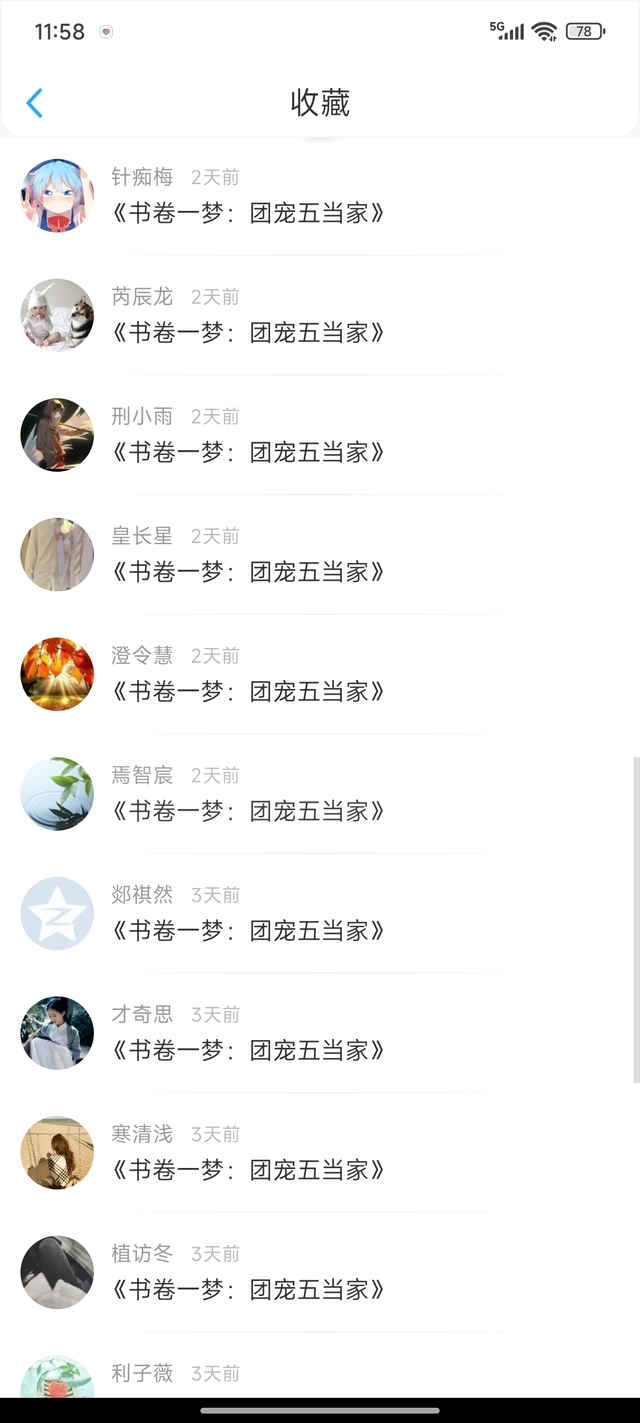Open 澄令慧's favorited entry

pyautogui.click(x=248, y=691)
